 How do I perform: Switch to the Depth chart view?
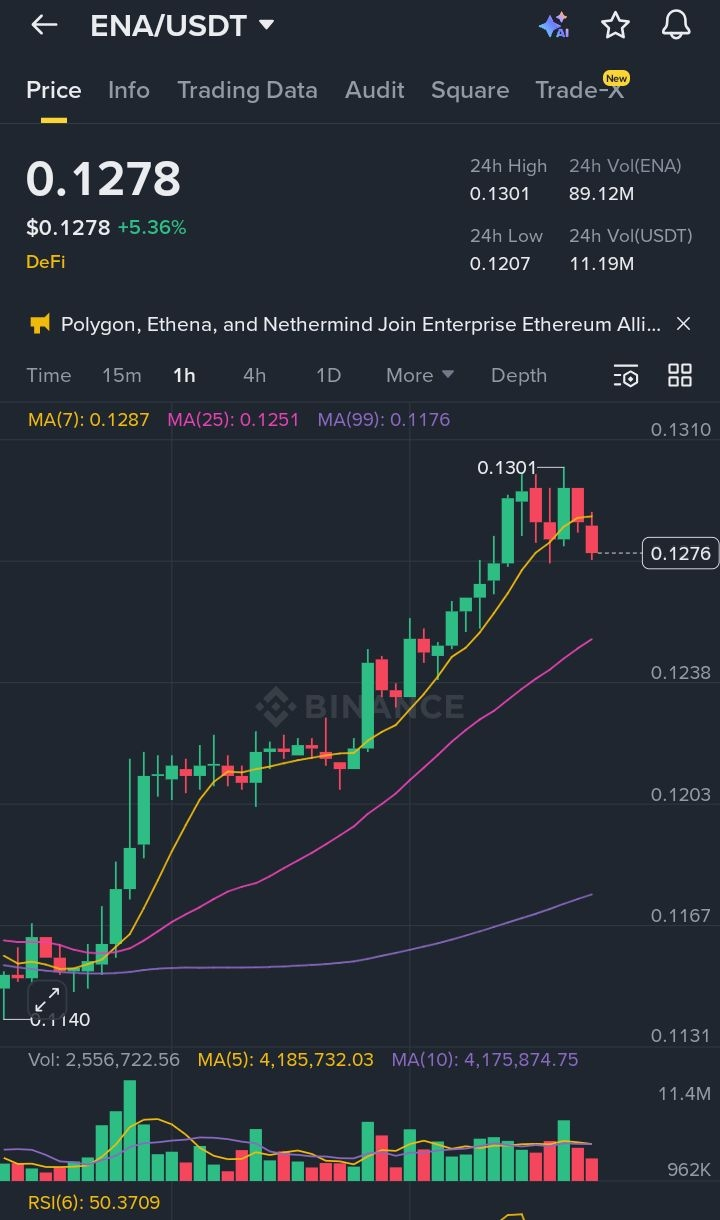point(518,375)
